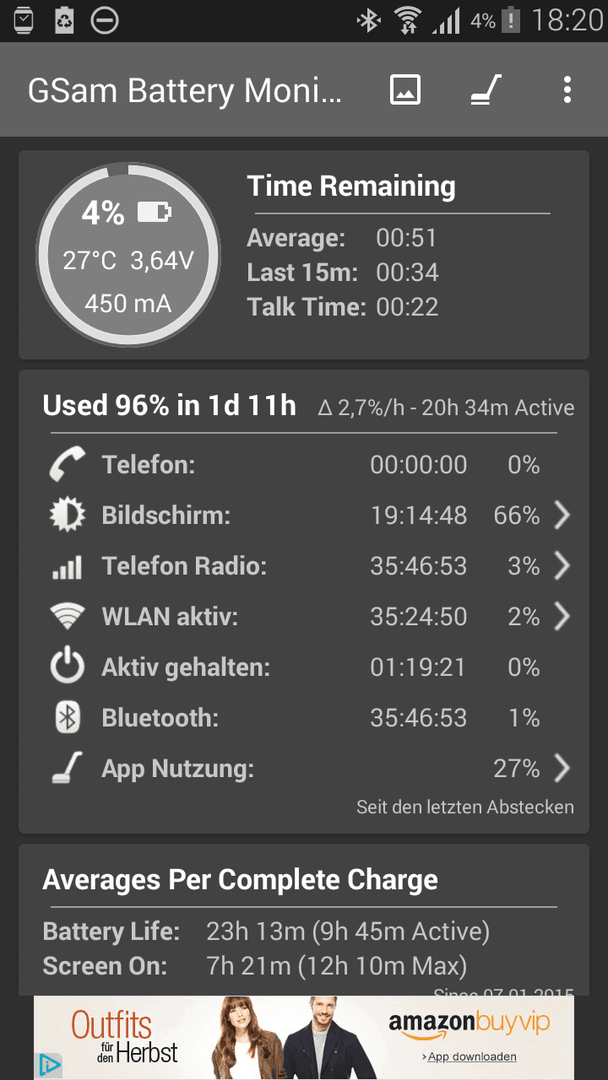Tap the Amazon BuyVIP ad banner
The height and width of the screenshot is (1080, 608).
tap(304, 1037)
